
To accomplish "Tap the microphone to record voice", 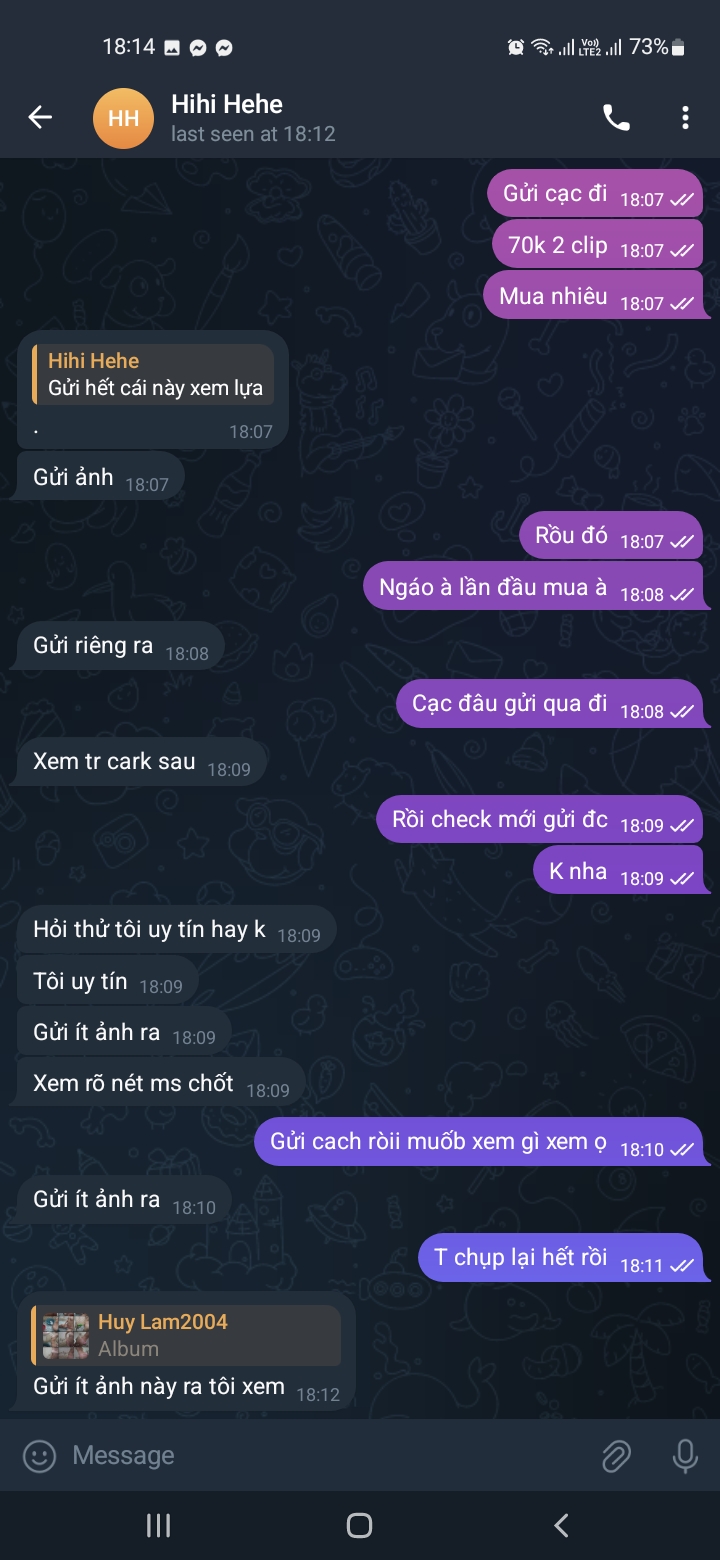I will [685, 1456].
